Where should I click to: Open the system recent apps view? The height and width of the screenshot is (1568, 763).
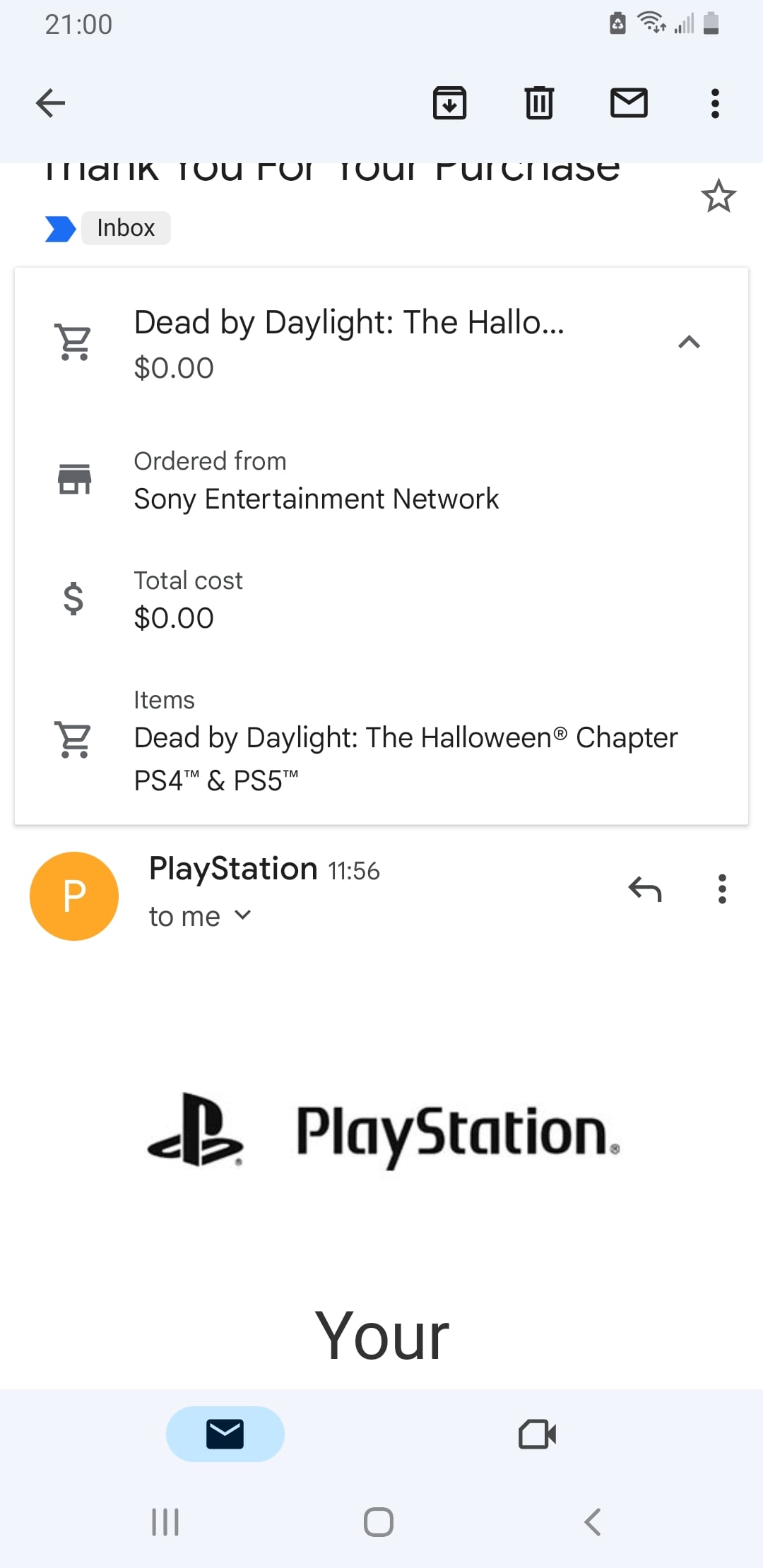point(165,1522)
